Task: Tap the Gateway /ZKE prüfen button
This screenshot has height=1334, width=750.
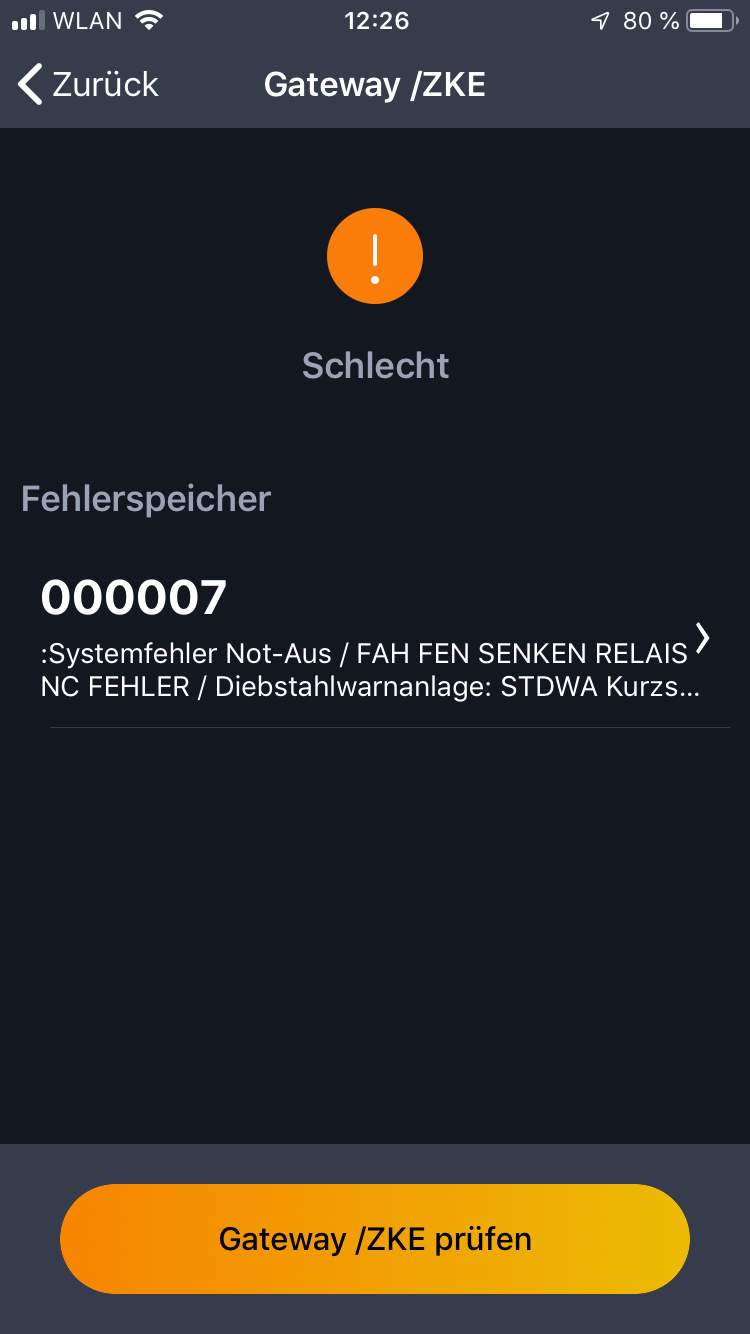Action: [375, 1239]
